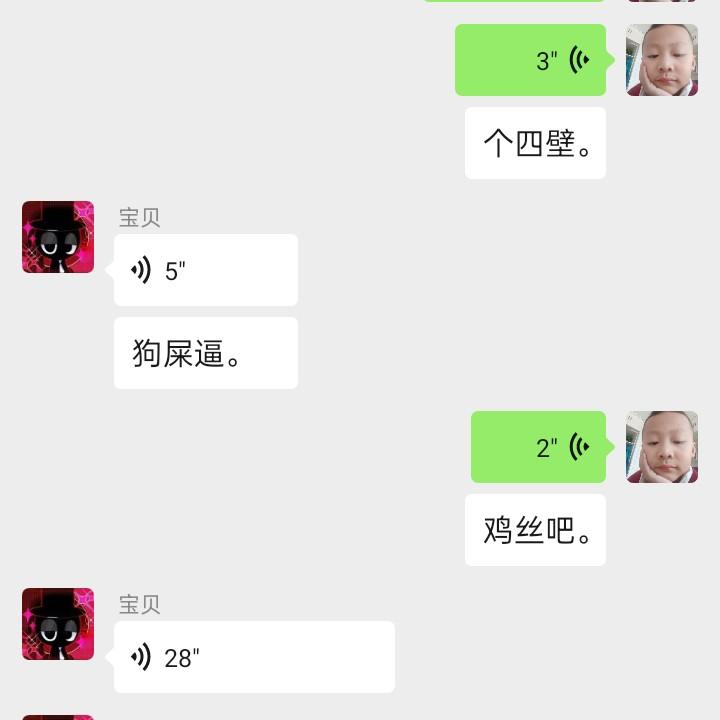Viewport: 720px width, 720px height.
Task: Play the 3-second sent voice message
Action: click(530, 60)
